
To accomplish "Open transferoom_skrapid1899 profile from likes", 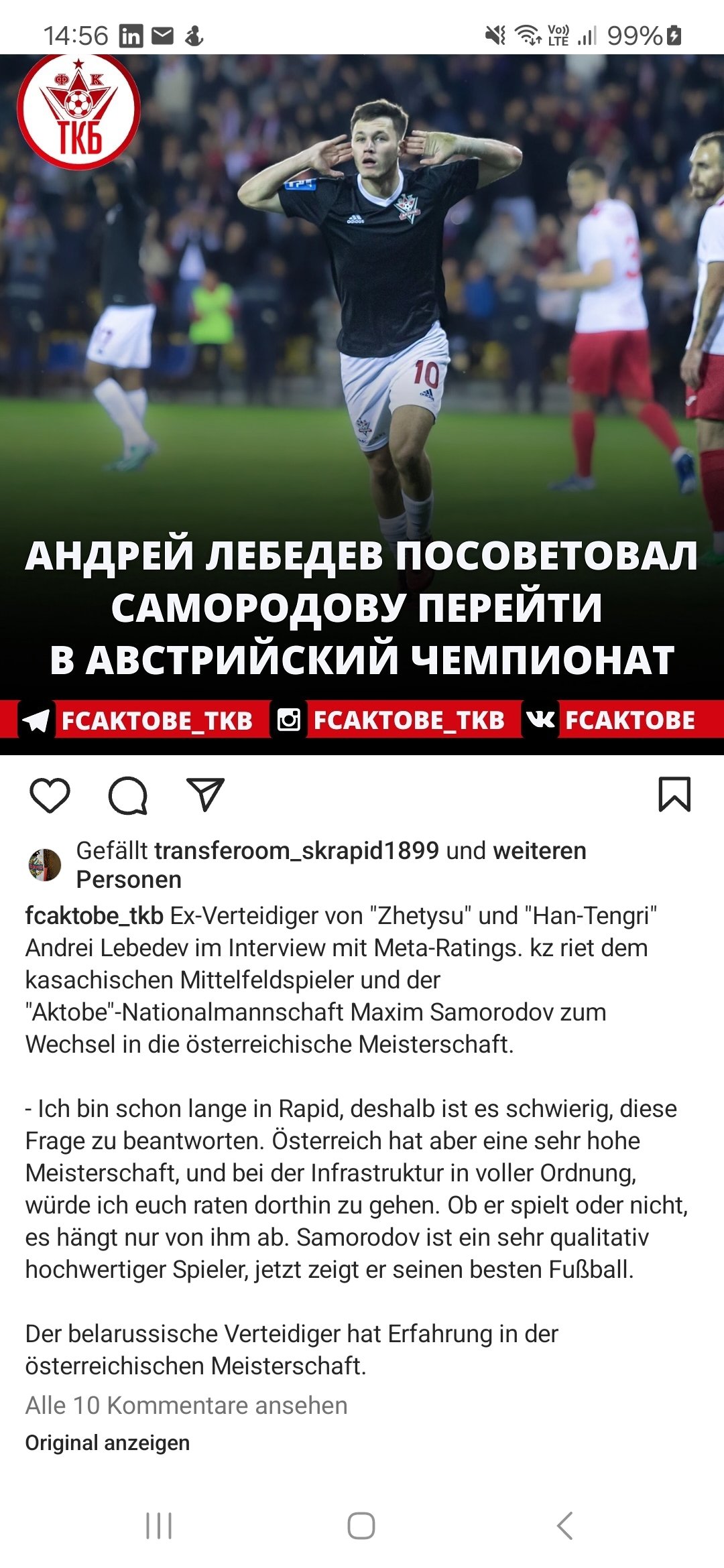I will click(297, 850).
